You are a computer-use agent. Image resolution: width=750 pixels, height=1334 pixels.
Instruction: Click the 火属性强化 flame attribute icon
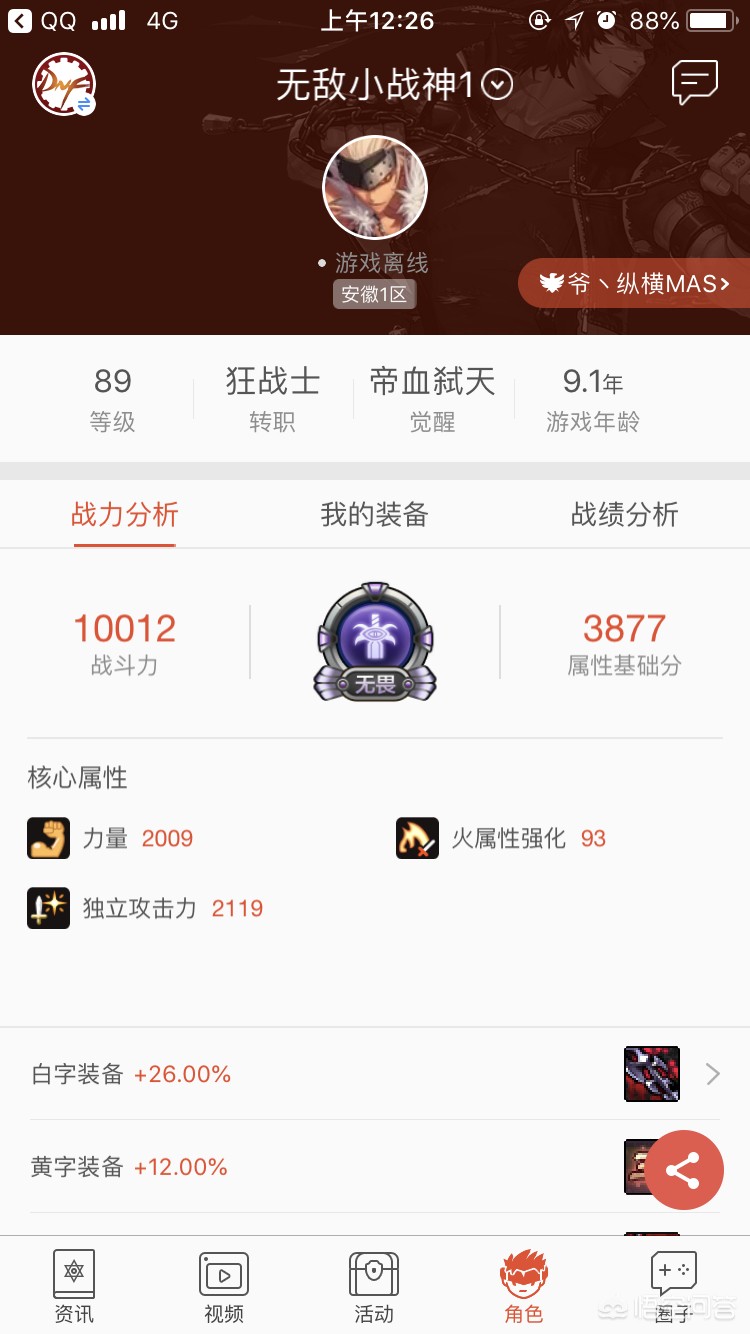[417, 838]
